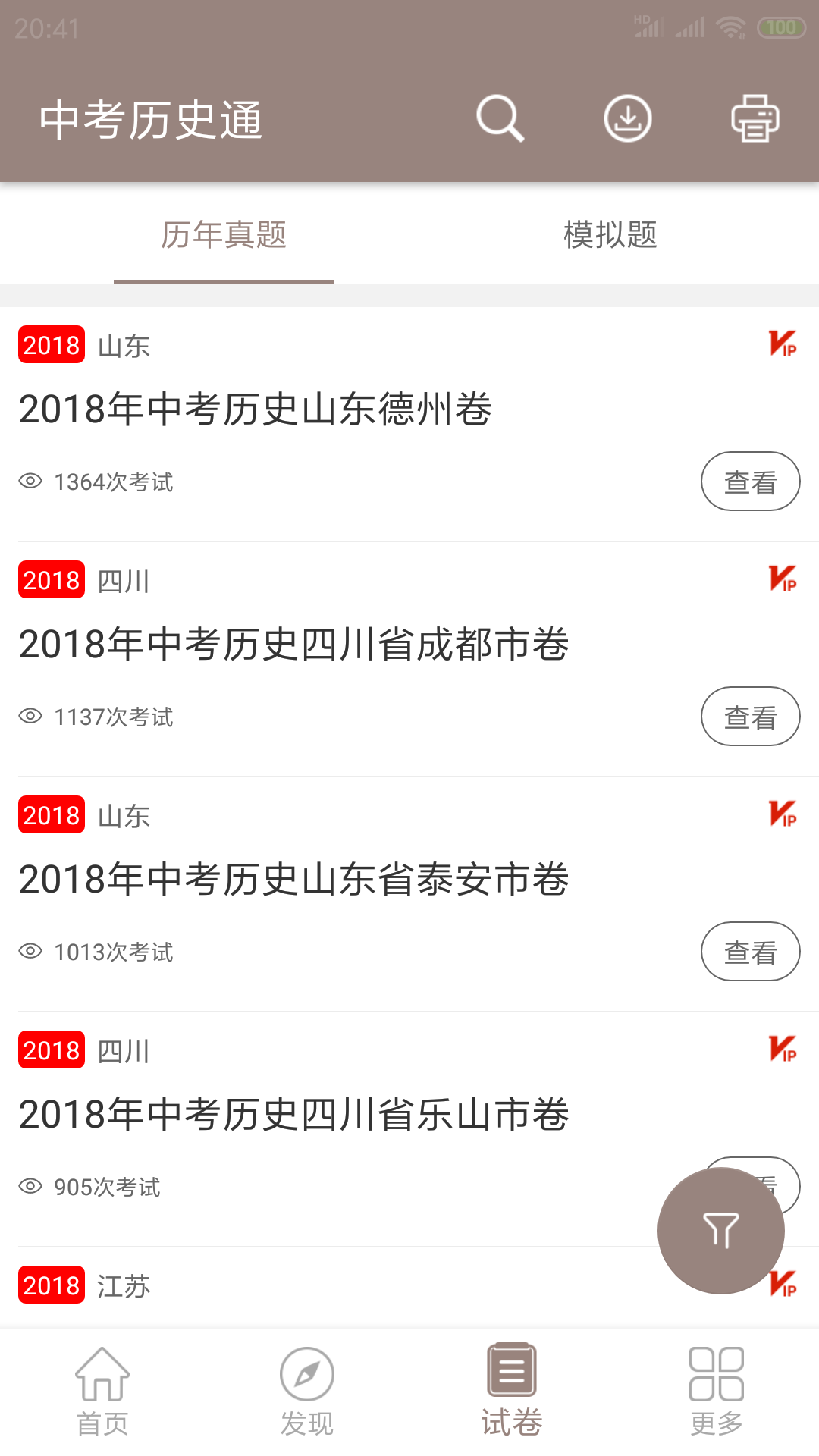Select the 发现 compass icon

308,1395
